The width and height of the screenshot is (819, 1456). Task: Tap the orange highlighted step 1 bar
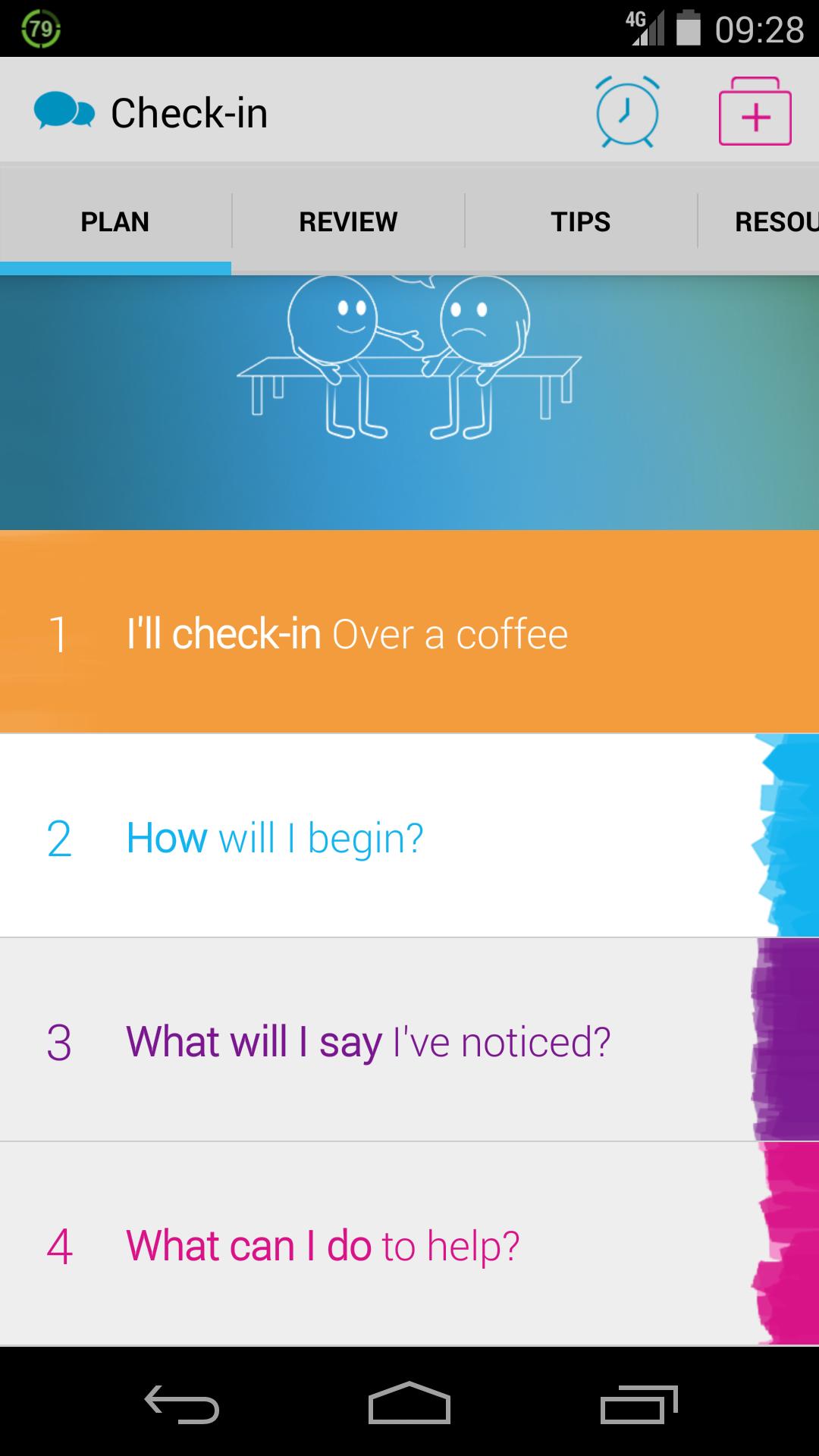pyautogui.click(x=409, y=633)
